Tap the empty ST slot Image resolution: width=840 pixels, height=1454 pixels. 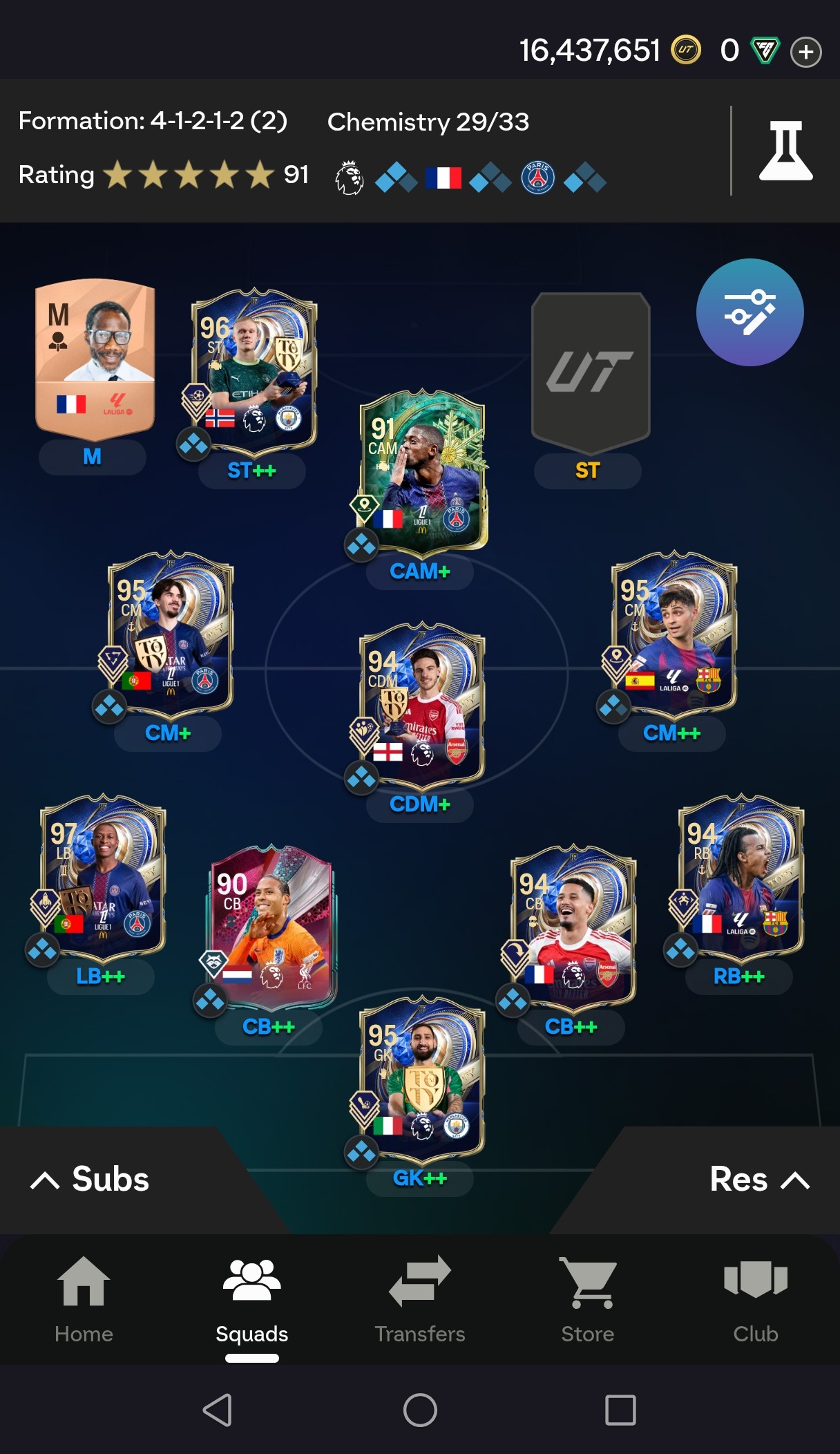point(591,370)
